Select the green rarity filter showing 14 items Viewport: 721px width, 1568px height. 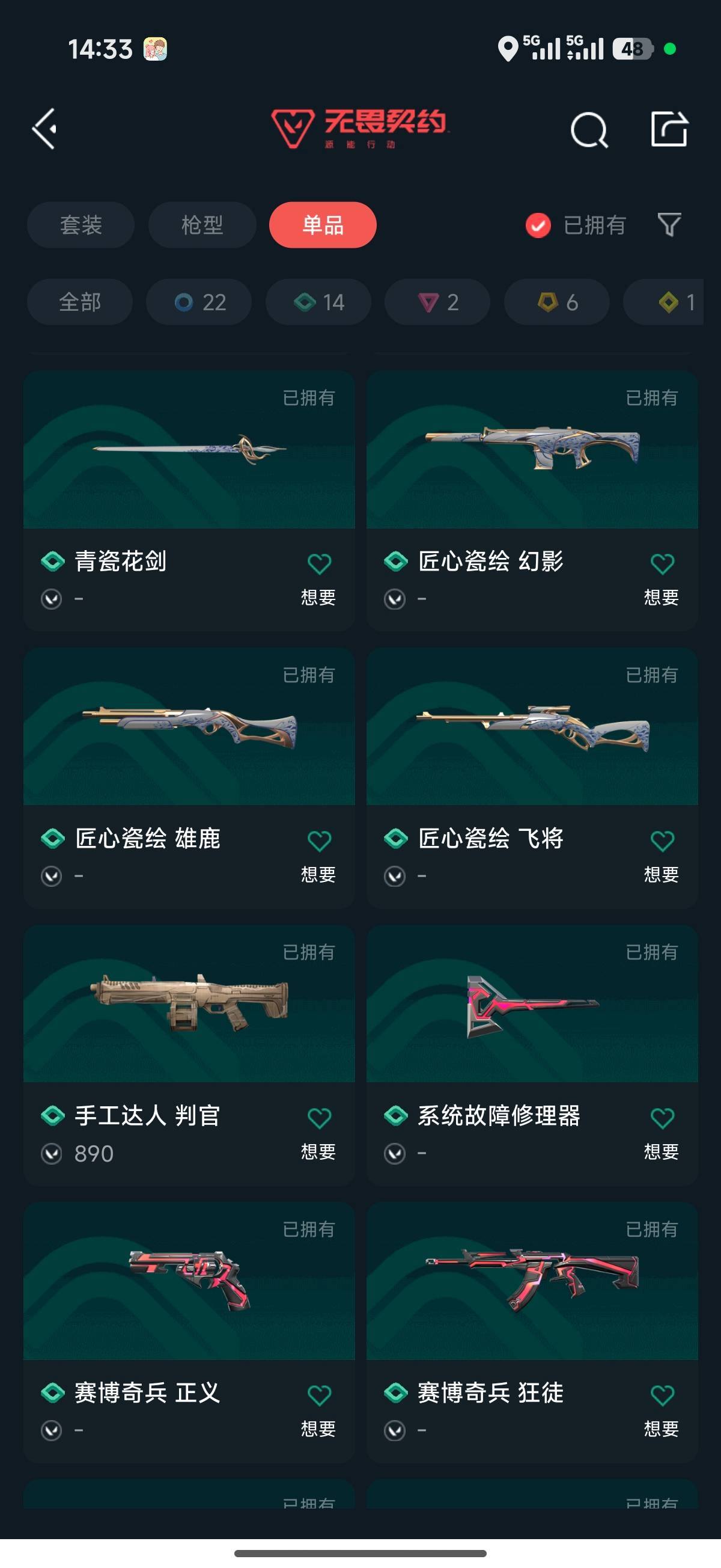pyautogui.click(x=317, y=302)
